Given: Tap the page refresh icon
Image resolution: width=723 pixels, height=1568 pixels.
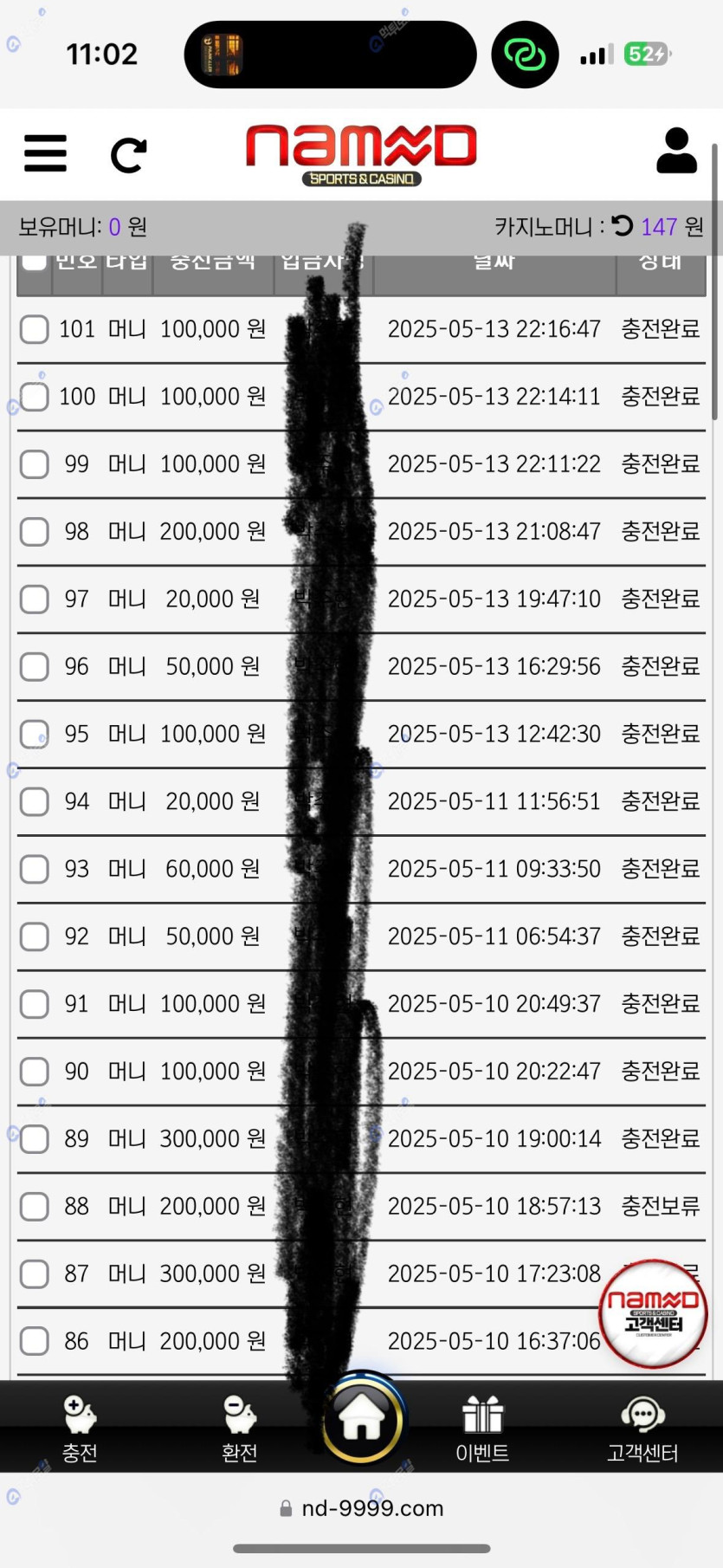Looking at the screenshot, I should coord(128,155).
